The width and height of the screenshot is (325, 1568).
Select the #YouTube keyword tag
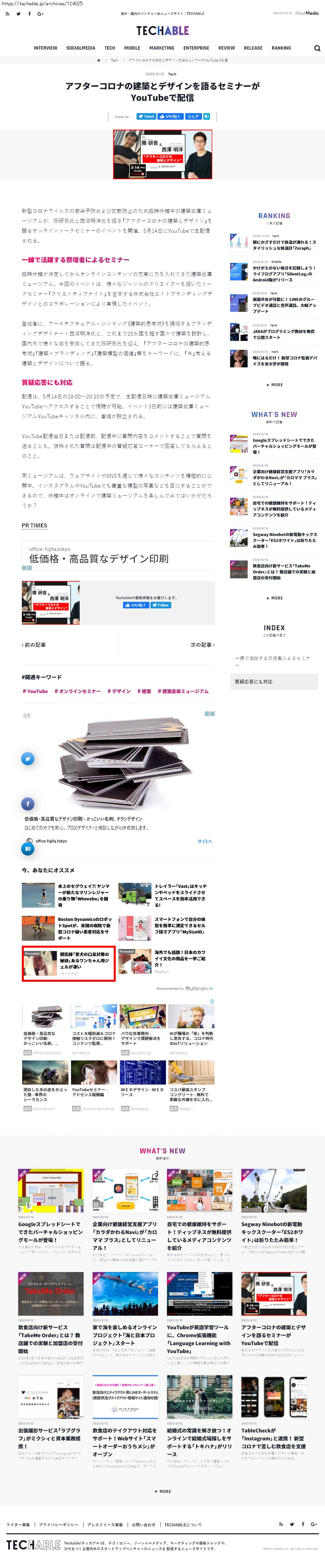pos(35,691)
